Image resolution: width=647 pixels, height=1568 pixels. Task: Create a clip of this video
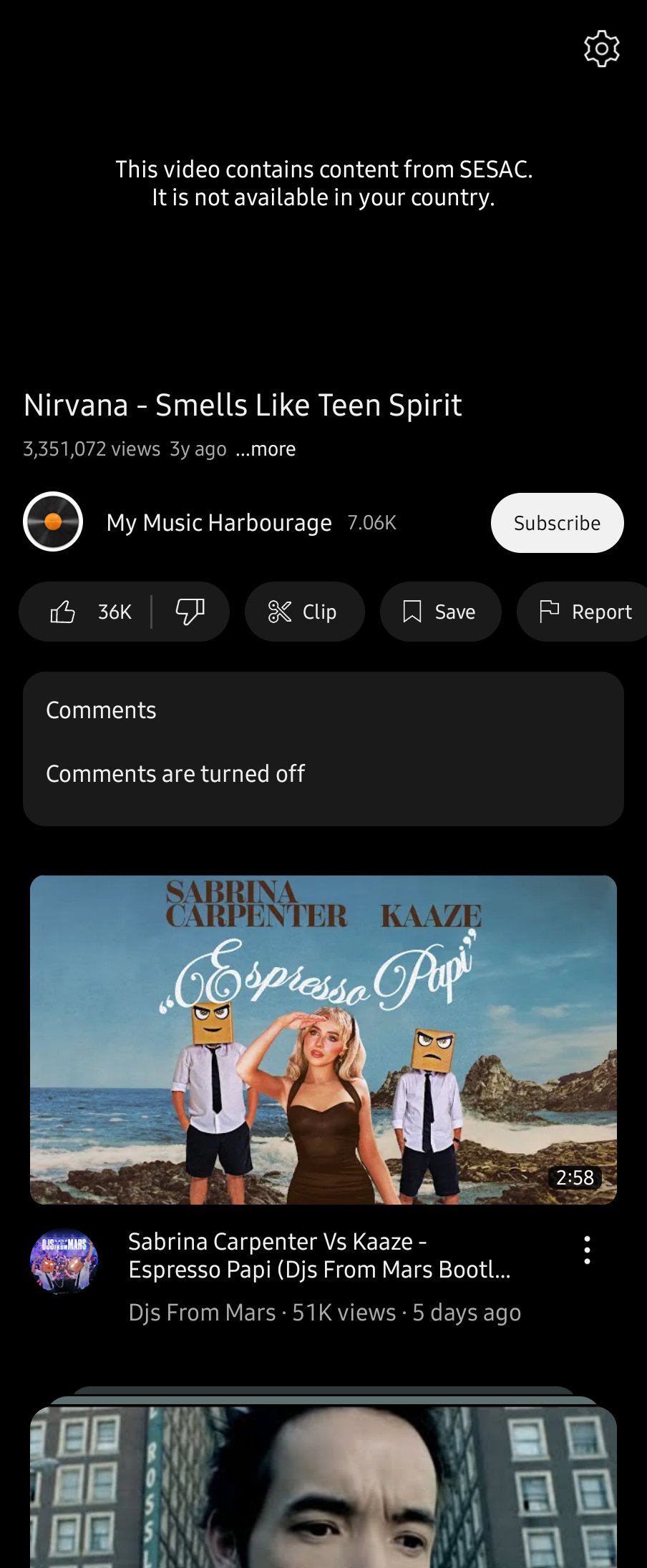click(303, 612)
